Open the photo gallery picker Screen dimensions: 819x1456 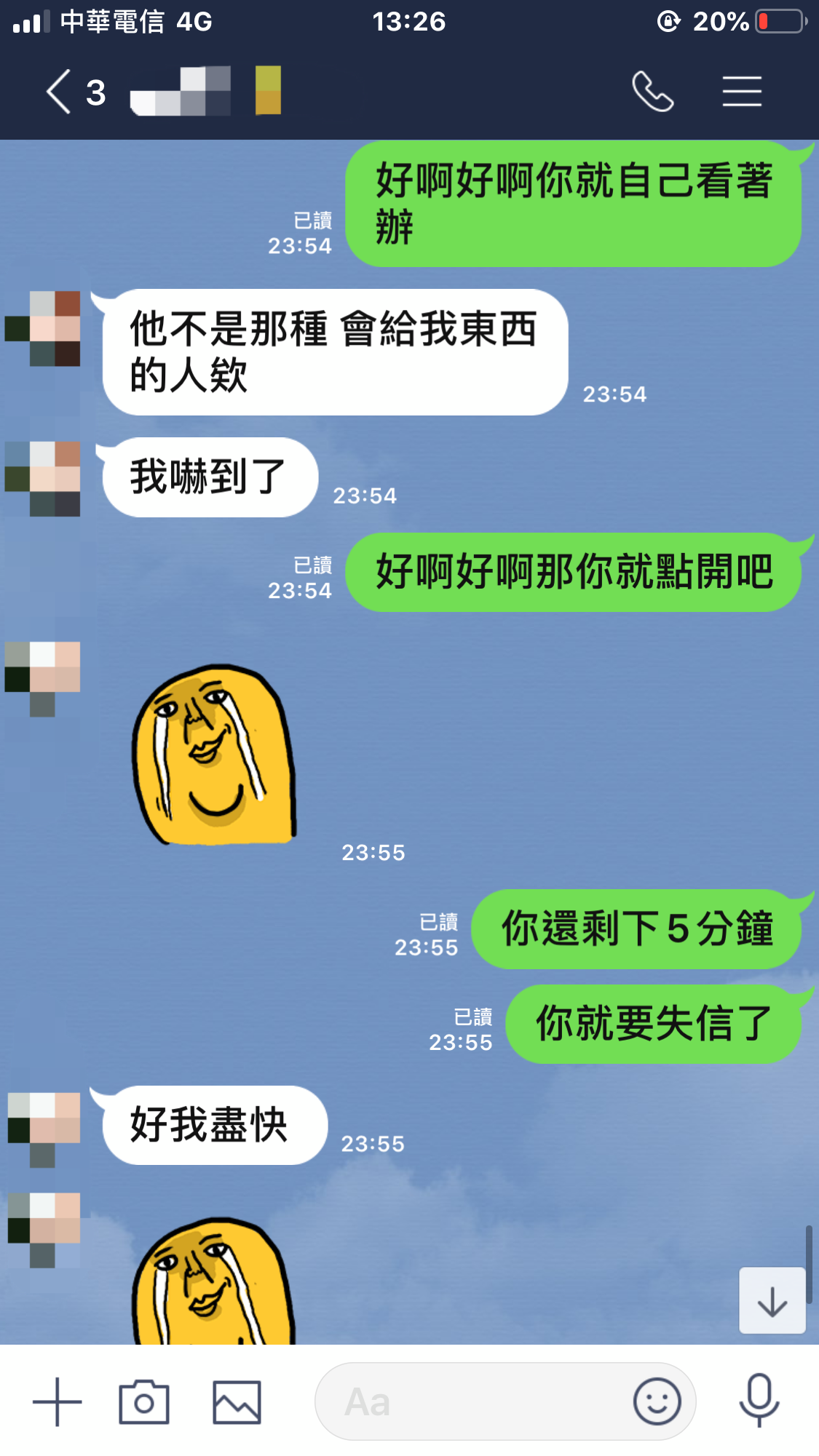pyautogui.click(x=237, y=1401)
